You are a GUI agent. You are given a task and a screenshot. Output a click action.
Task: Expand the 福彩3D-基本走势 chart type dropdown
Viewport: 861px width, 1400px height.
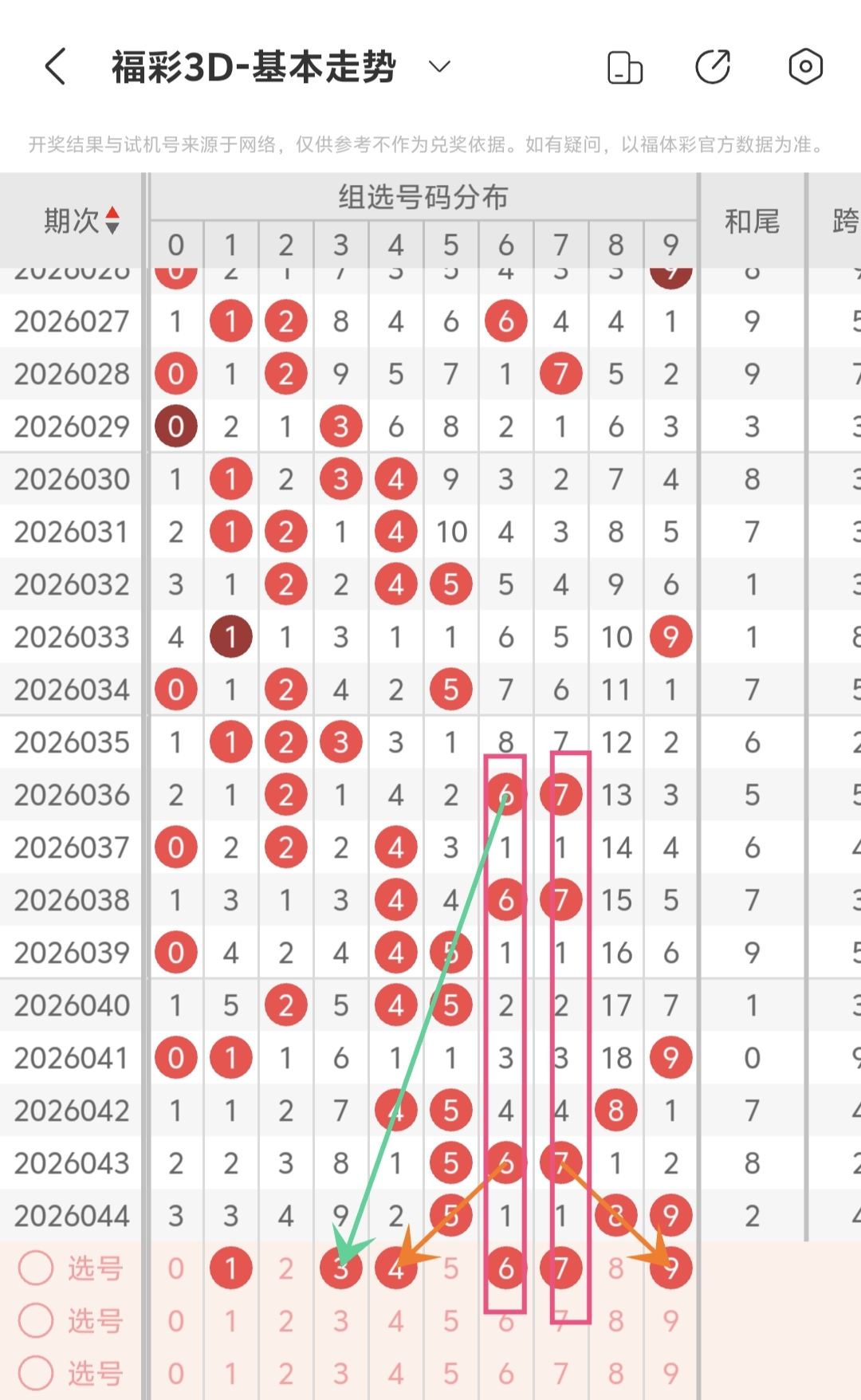coord(439,66)
